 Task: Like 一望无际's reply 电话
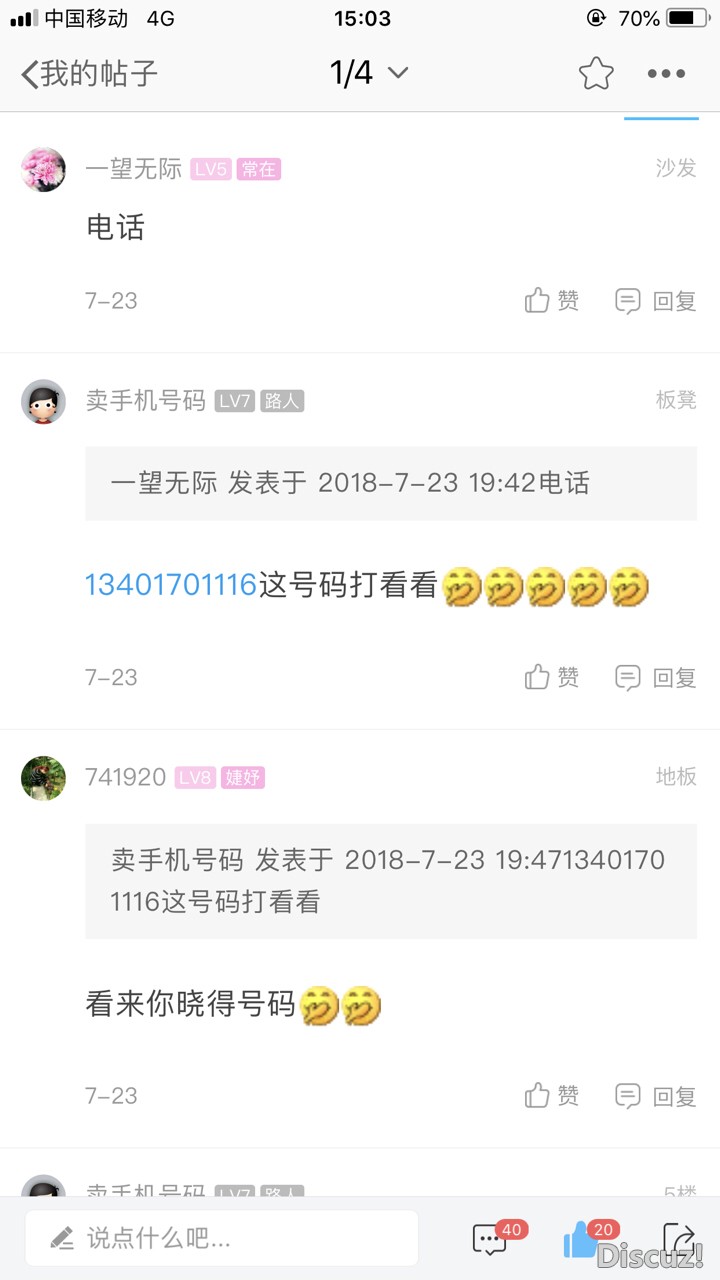click(x=552, y=300)
